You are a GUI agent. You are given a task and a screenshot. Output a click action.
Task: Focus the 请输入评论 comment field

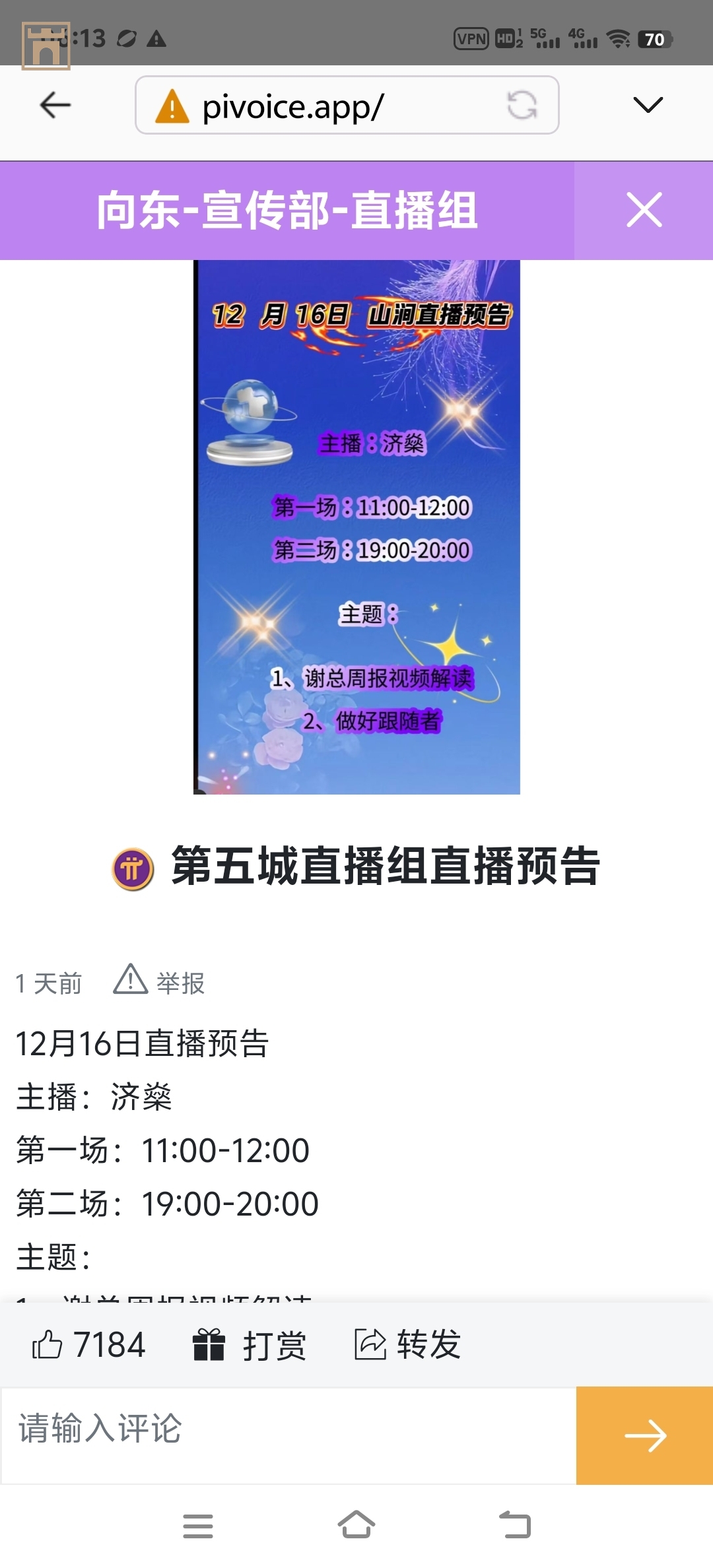tap(289, 1435)
